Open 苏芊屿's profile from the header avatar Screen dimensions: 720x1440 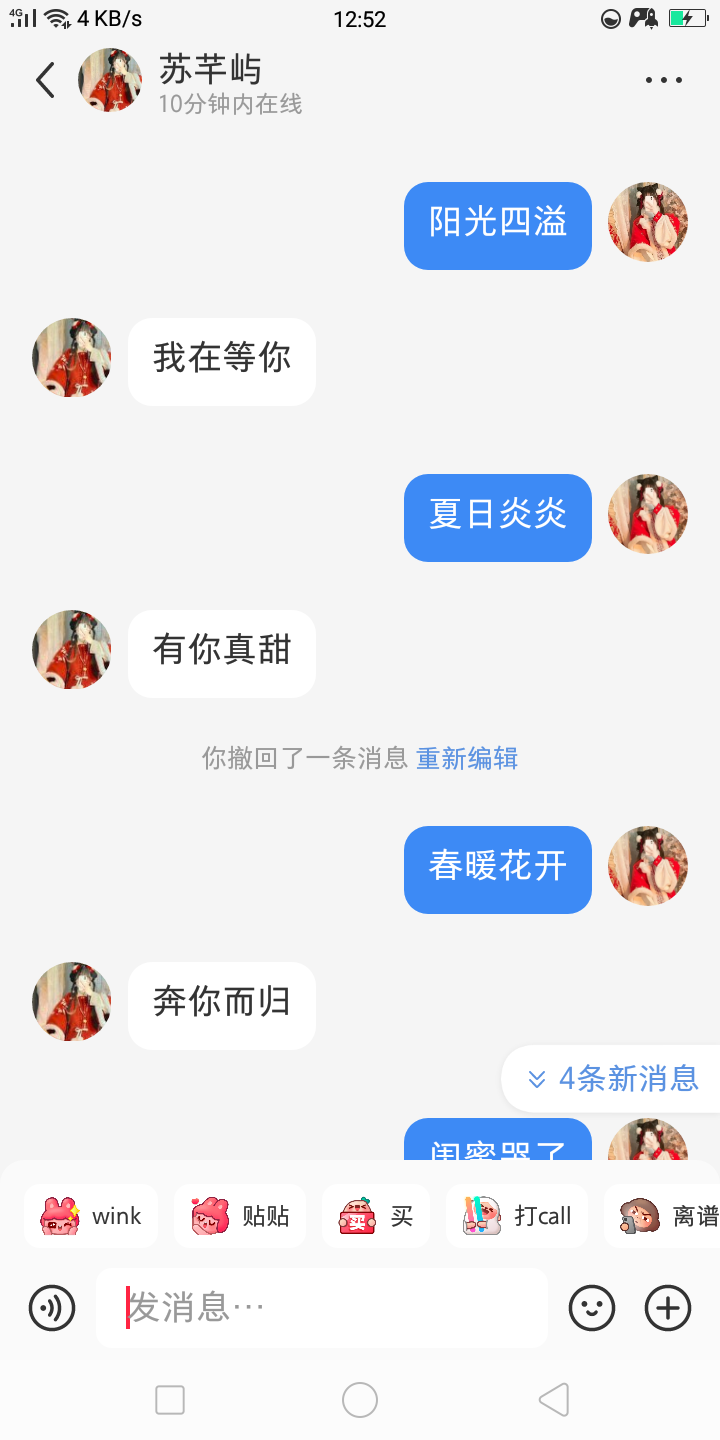click(110, 80)
